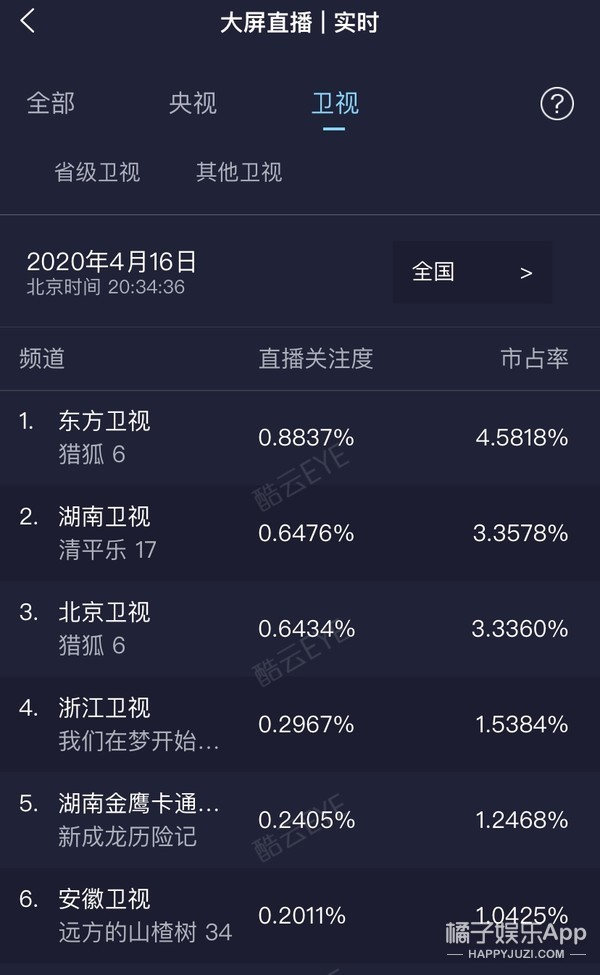The height and width of the screenshot is (975, 600).
Task: Choose the 其他卫视 sub-tab
Action: [x=239, y=172]
